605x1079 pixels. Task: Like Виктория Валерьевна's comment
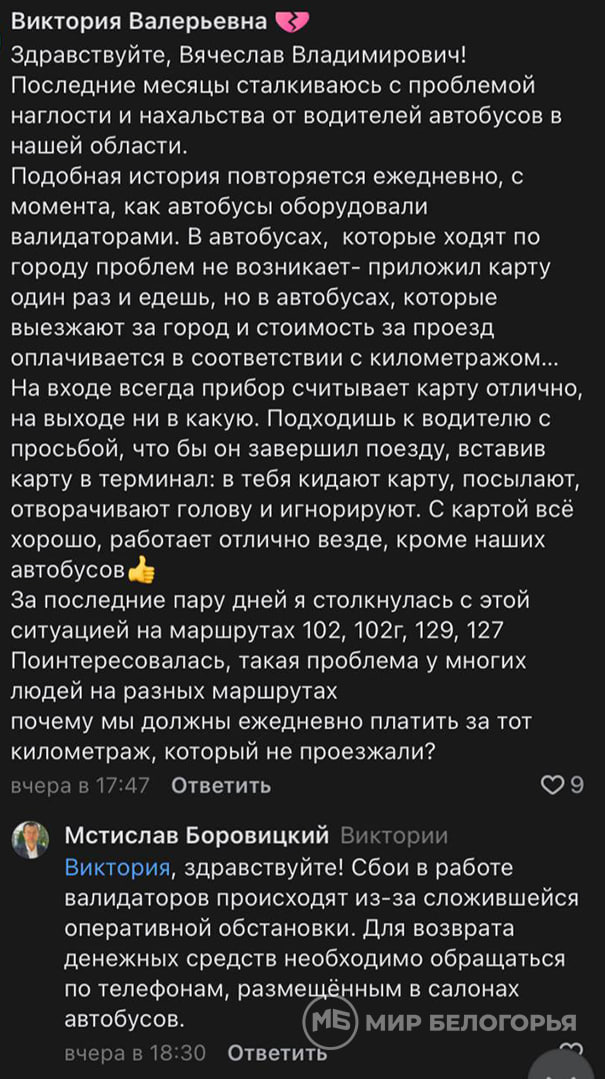point(553,785)
